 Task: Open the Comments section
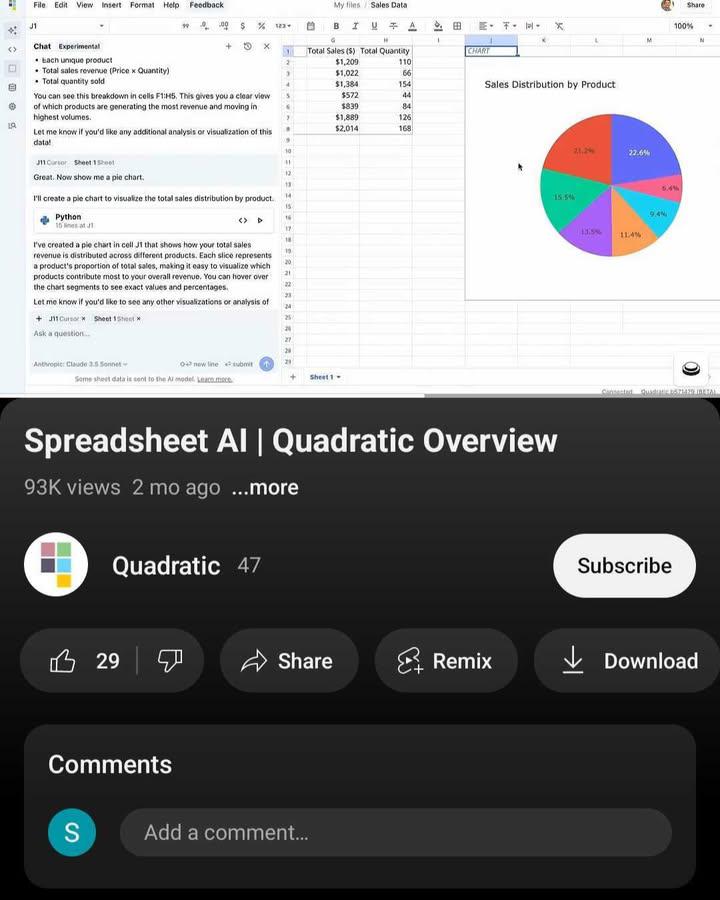110,765
